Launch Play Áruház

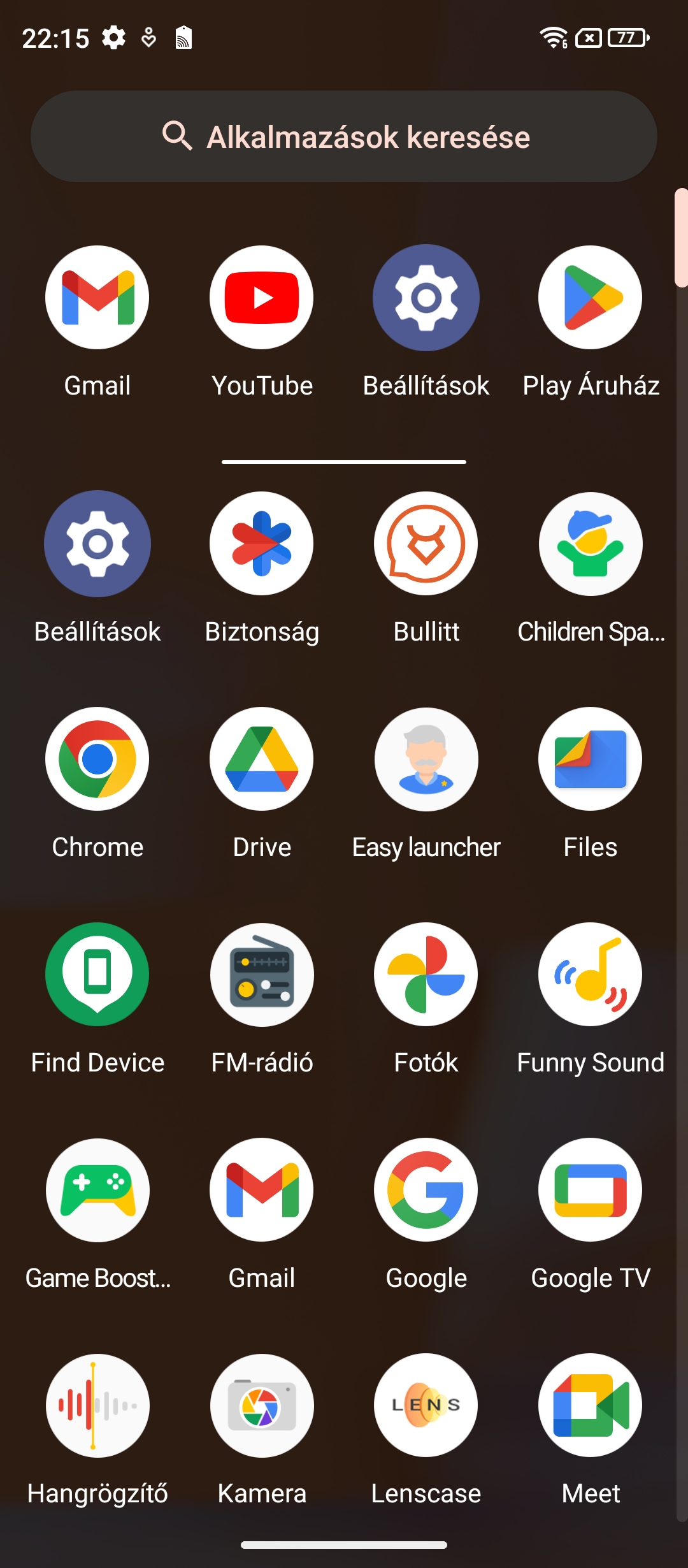coord(591,298)
